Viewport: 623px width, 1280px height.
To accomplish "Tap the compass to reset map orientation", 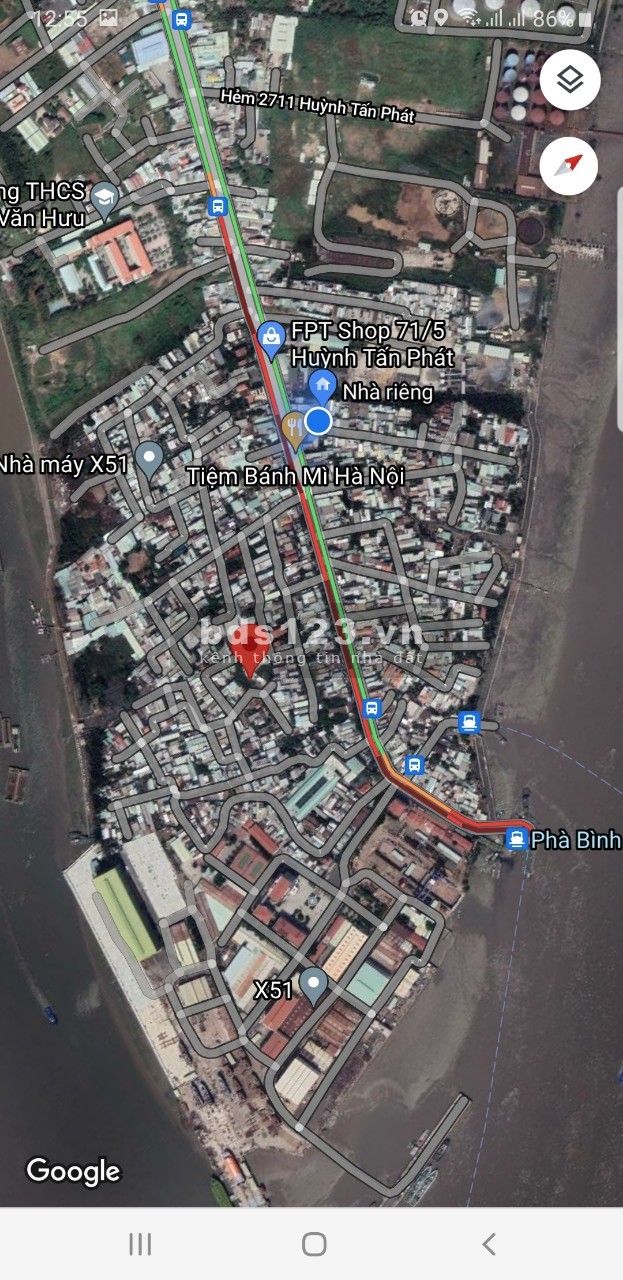I will point(569,166).
